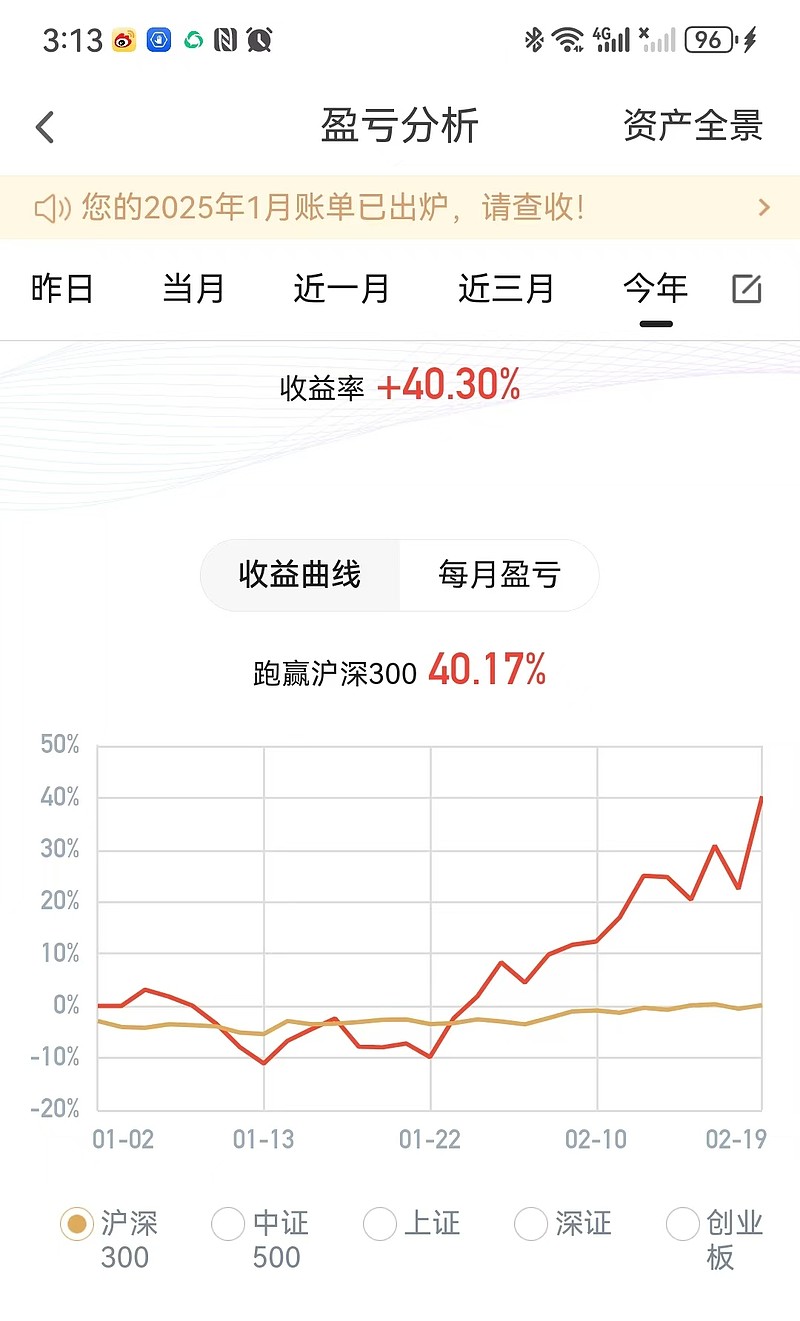Select the 近一月 period tab
This screenshot has width=800, height=1321.
[341, 289]
